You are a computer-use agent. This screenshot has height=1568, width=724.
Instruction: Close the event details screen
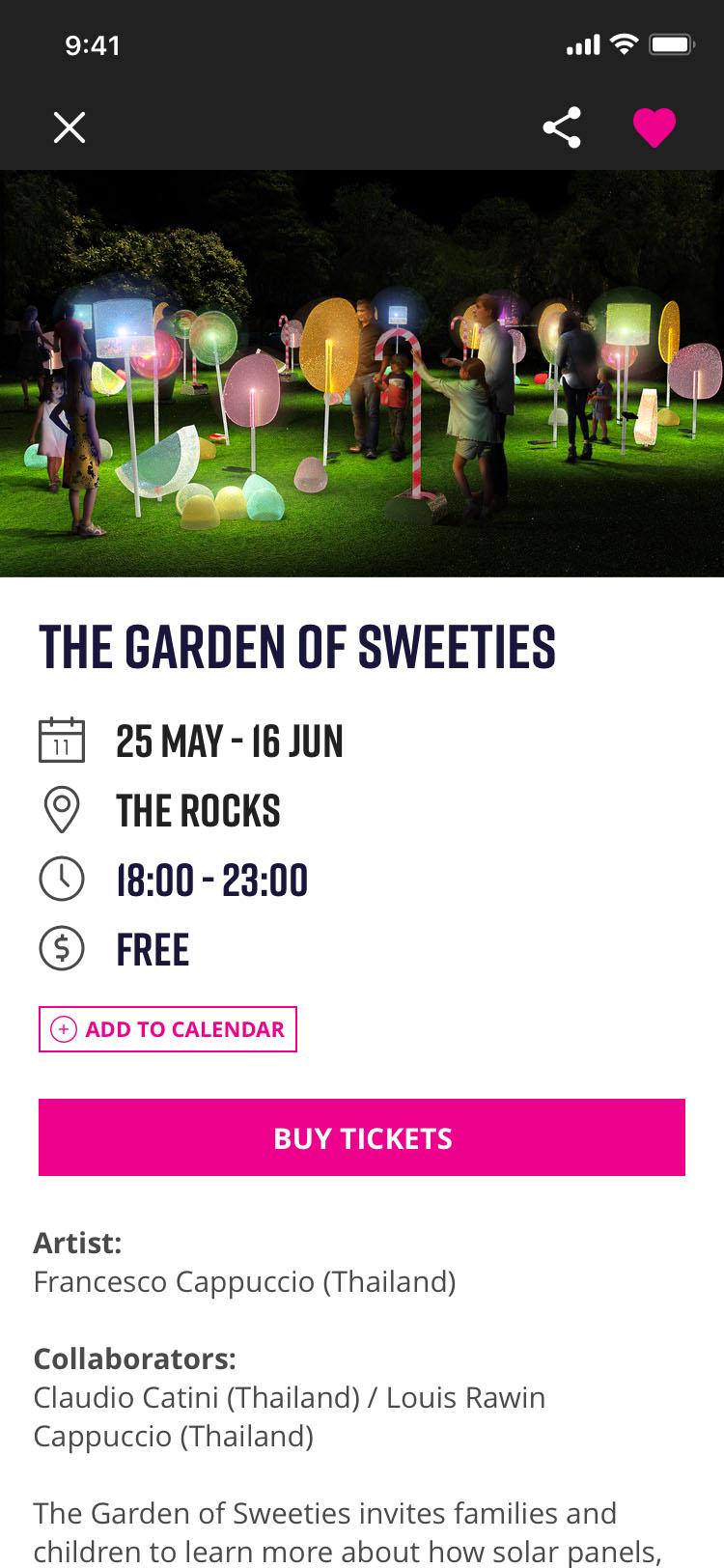[70, 127]
